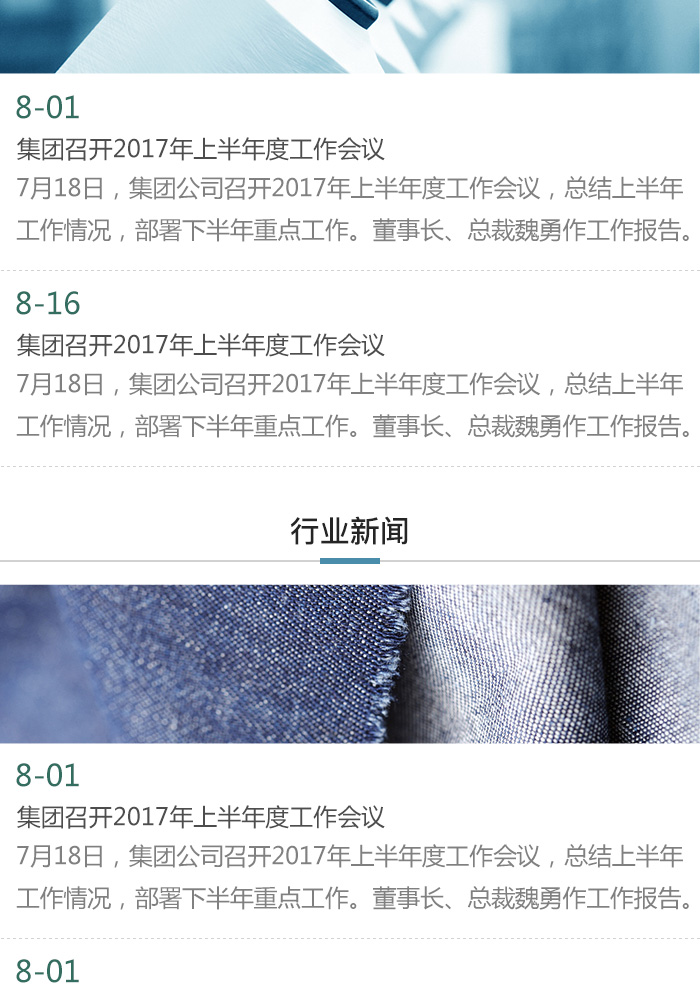This screenshot has width=700, height=1000.
Task: Open the 8-16 news article
Action: [x=200, y=346]
